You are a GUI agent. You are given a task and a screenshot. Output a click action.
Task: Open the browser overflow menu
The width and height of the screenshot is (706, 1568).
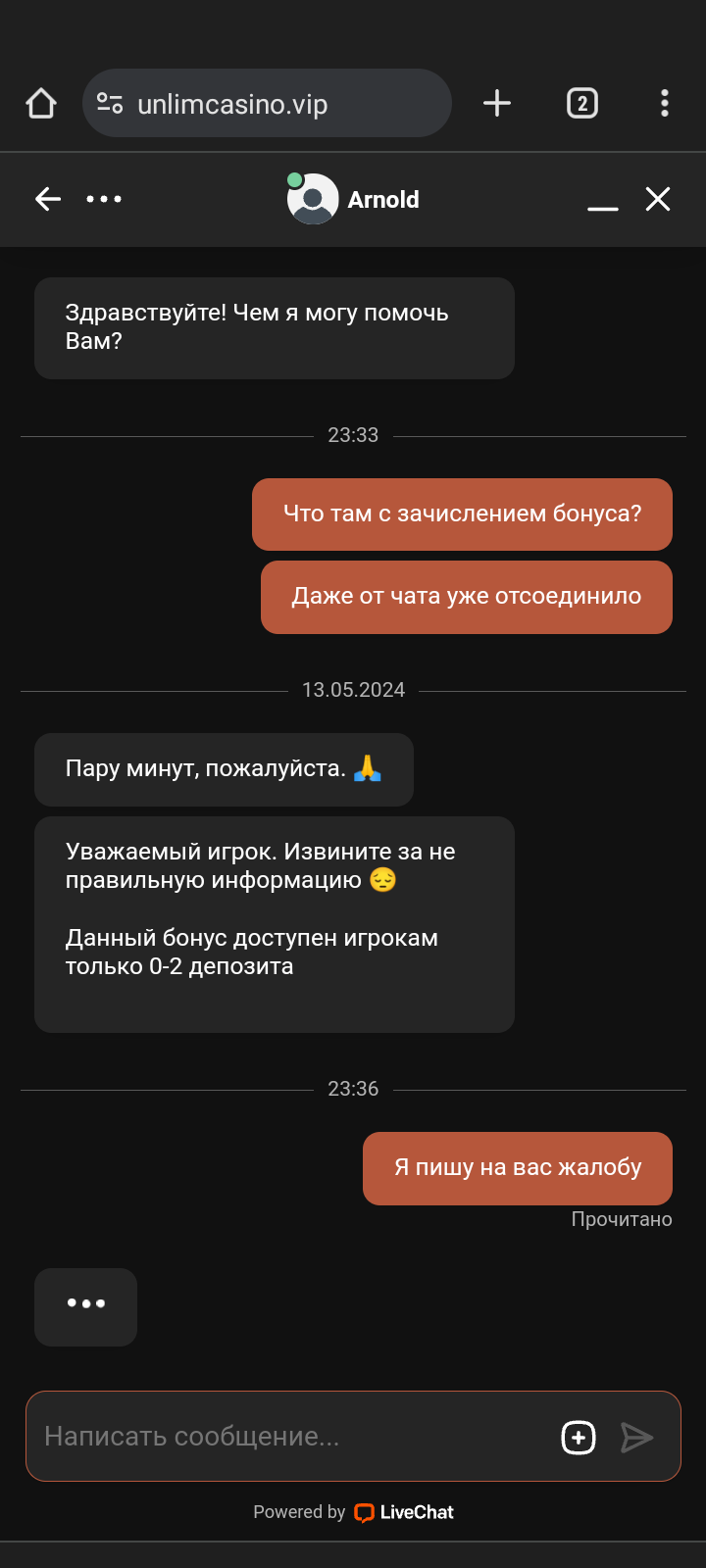pyautogui.click(x=665, y=103)
